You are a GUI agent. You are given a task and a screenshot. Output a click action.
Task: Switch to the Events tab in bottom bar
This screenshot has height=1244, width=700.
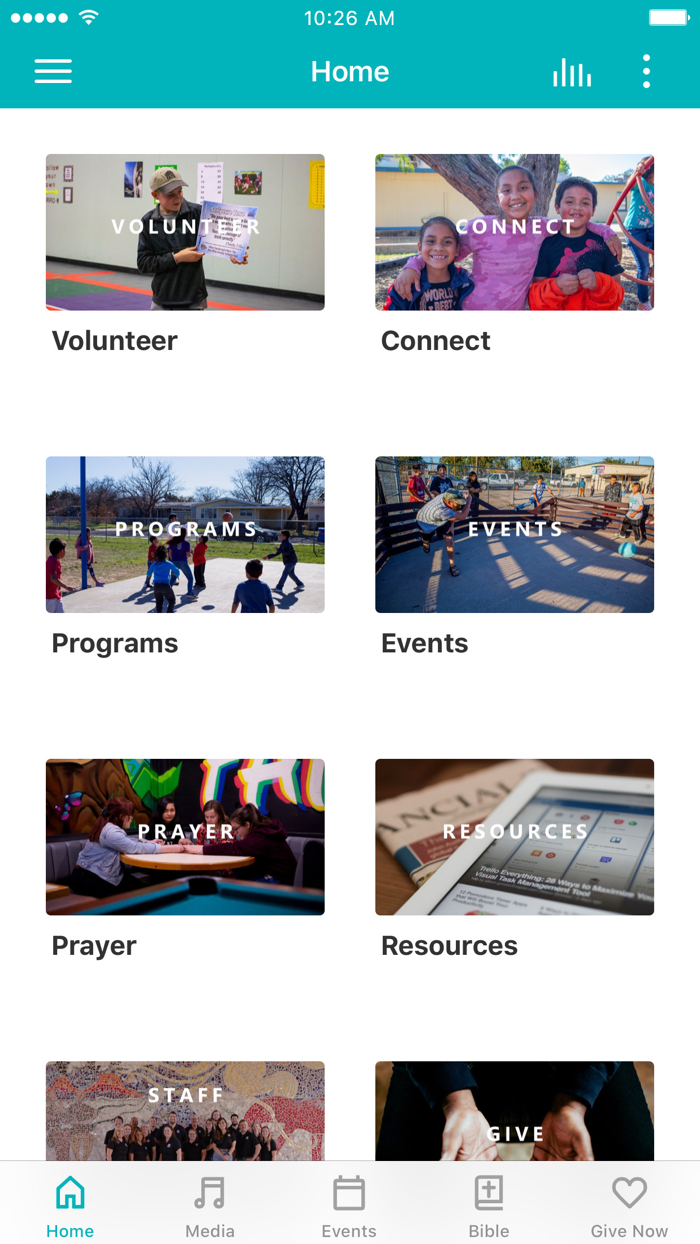pyautogui.click(x=349, y=1206)
